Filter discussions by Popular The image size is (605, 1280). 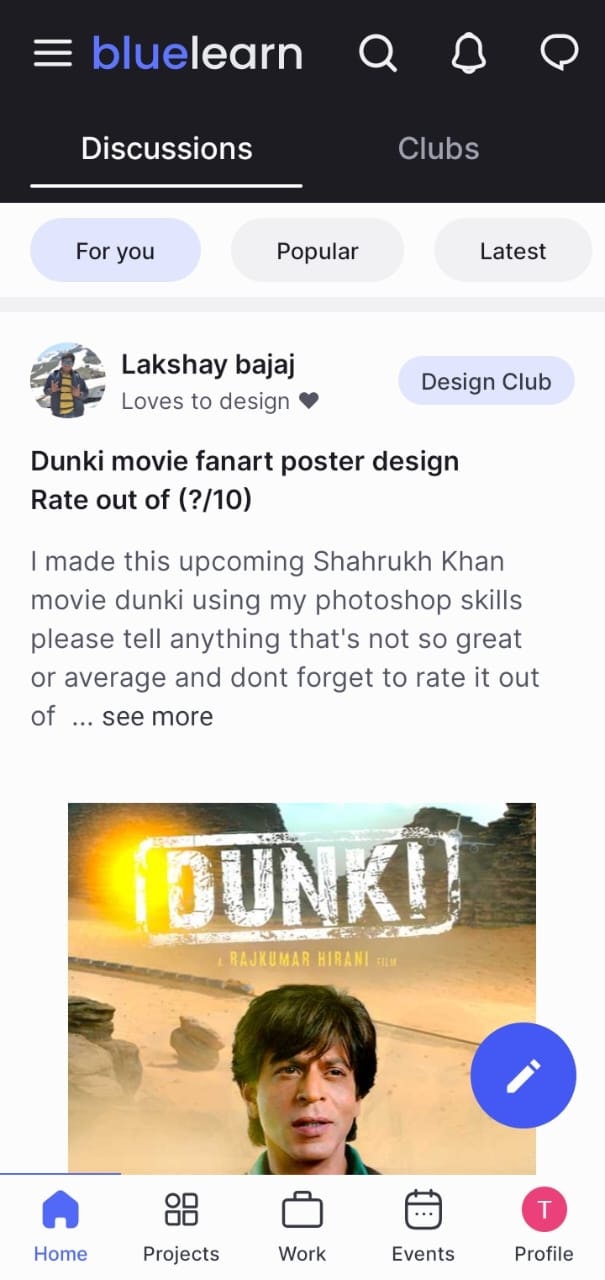(x=317, y=251)
